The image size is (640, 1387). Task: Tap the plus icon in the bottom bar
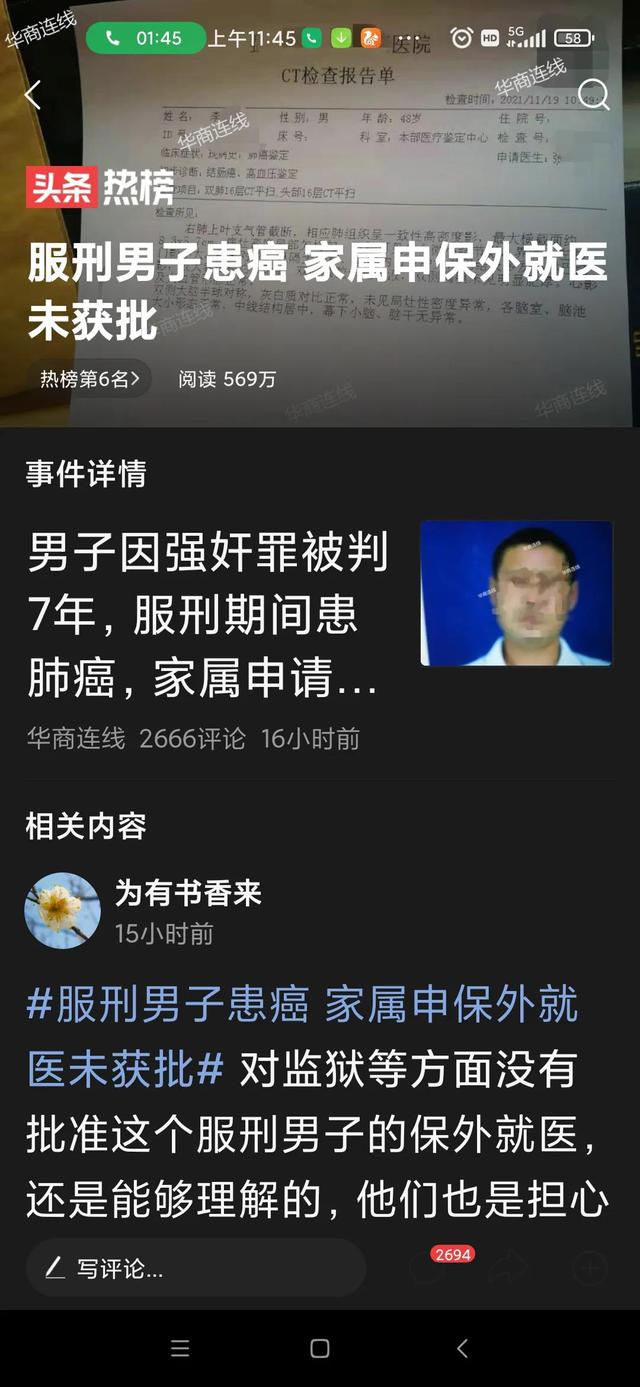tap(588, 1269)
